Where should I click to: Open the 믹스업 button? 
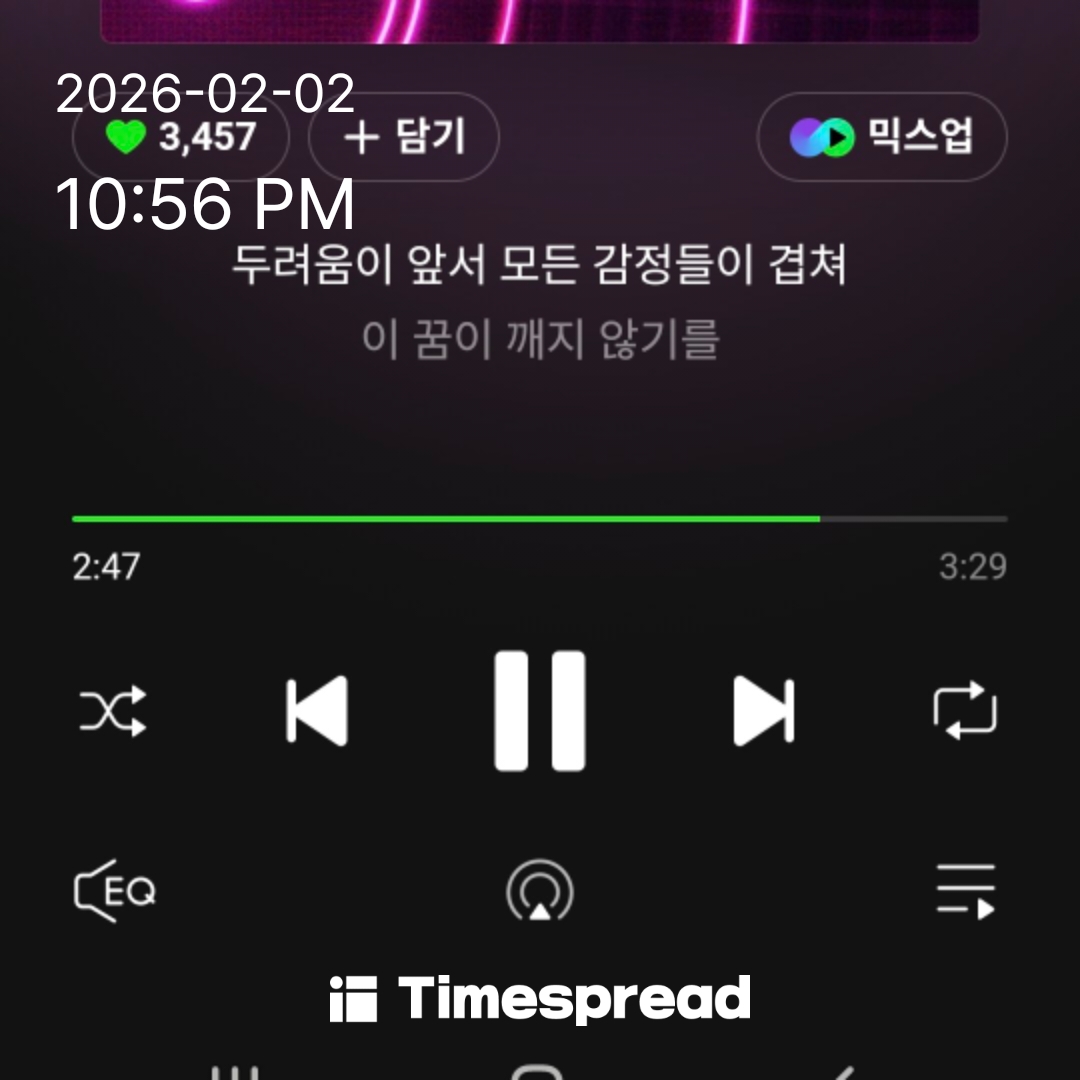882,137
